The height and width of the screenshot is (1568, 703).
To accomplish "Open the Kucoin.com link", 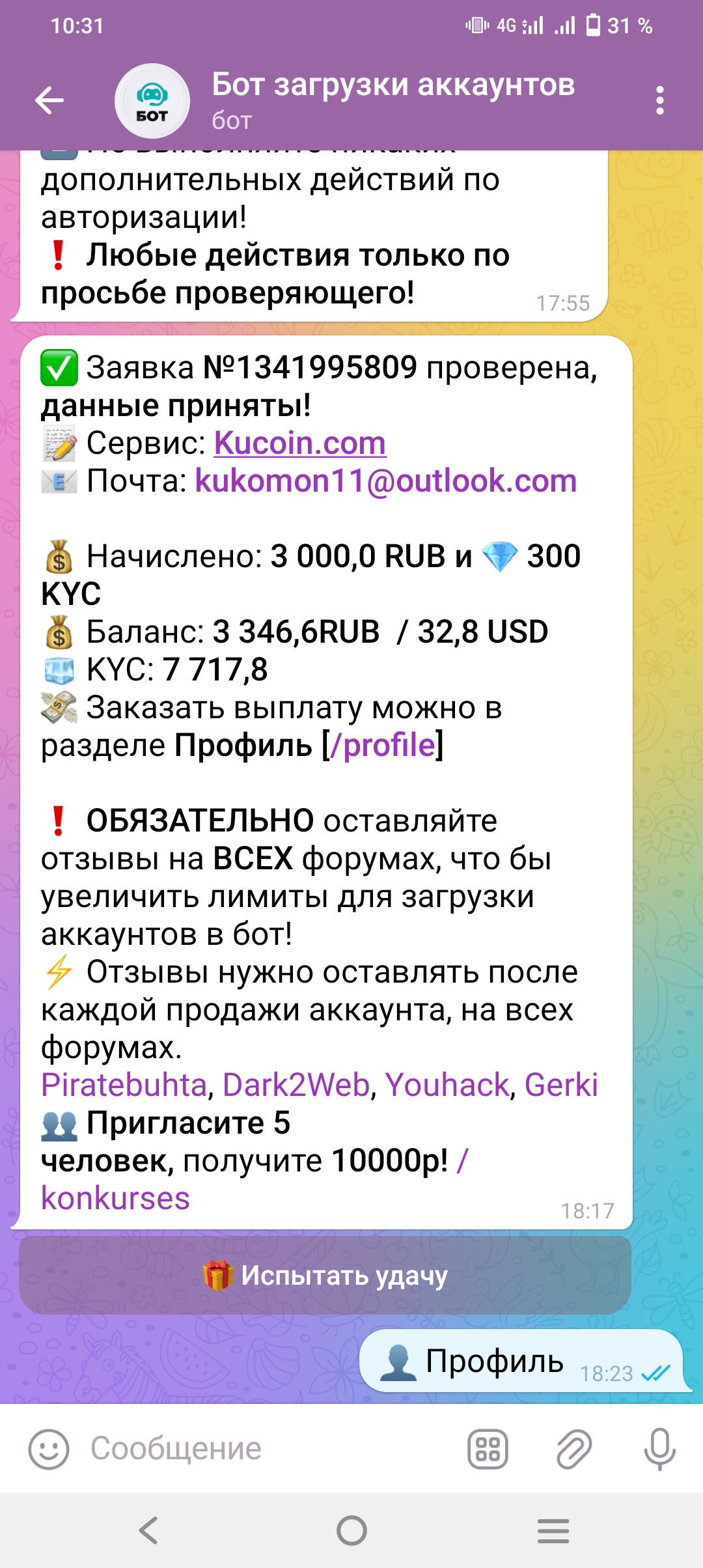I will tap(300, 443).
